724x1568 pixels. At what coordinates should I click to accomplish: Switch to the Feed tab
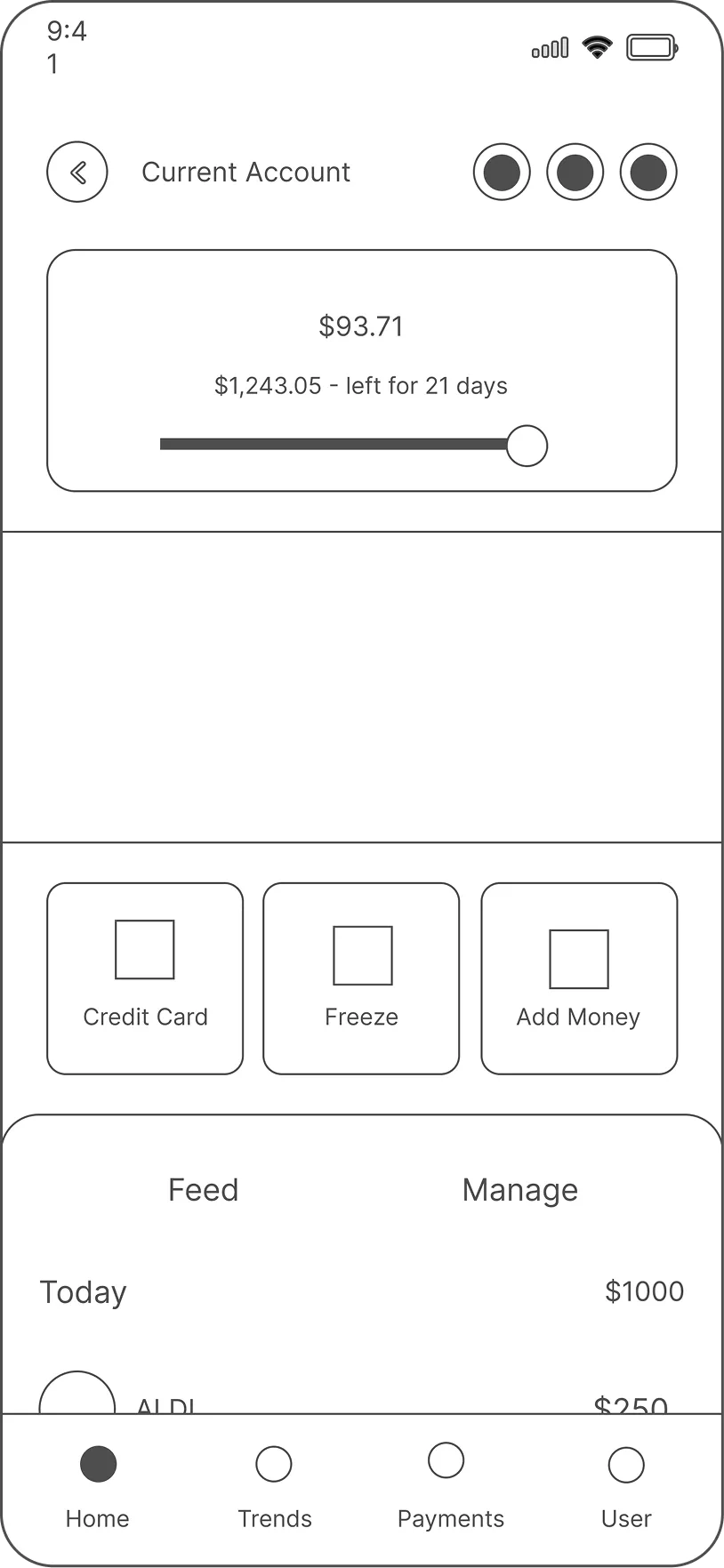[204, 1190]
